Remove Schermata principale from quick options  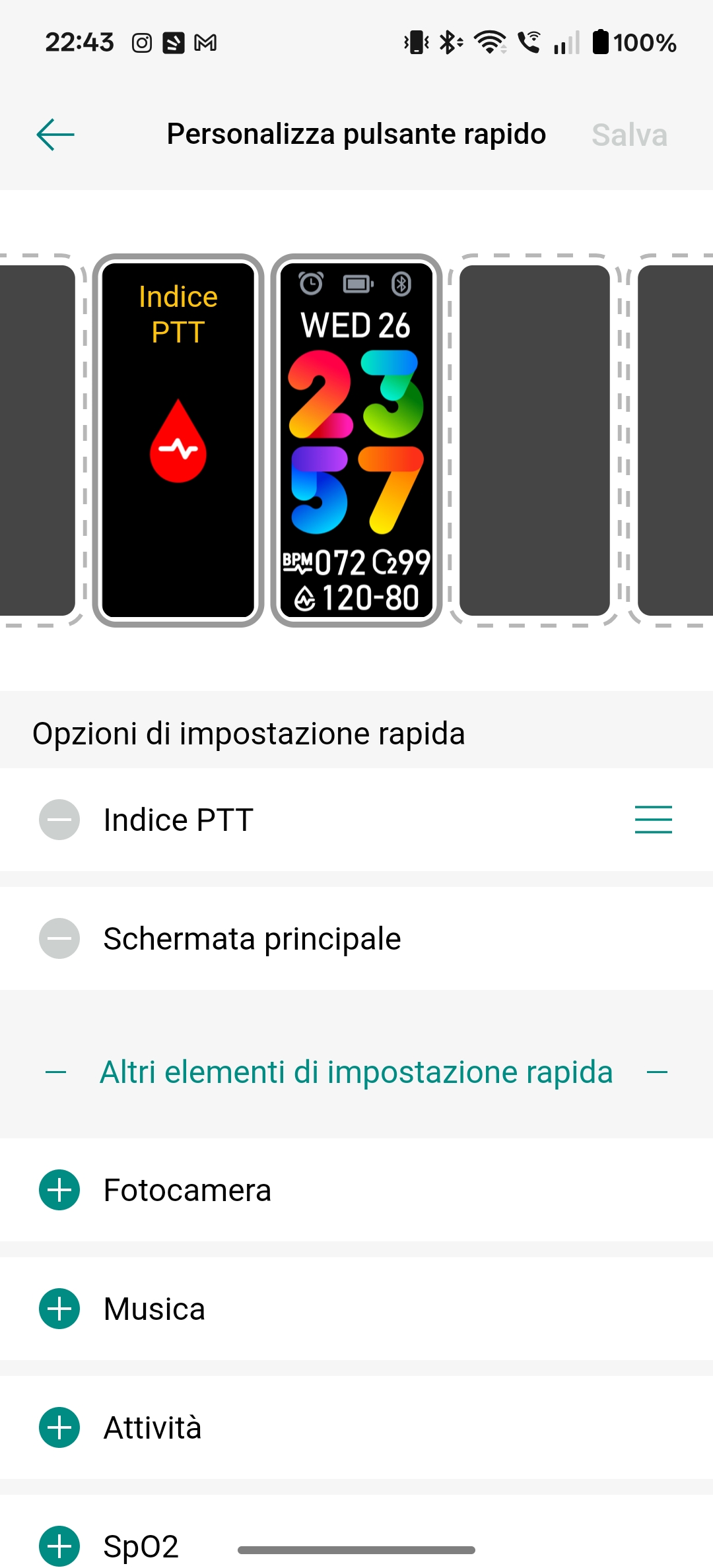[59, 938]
